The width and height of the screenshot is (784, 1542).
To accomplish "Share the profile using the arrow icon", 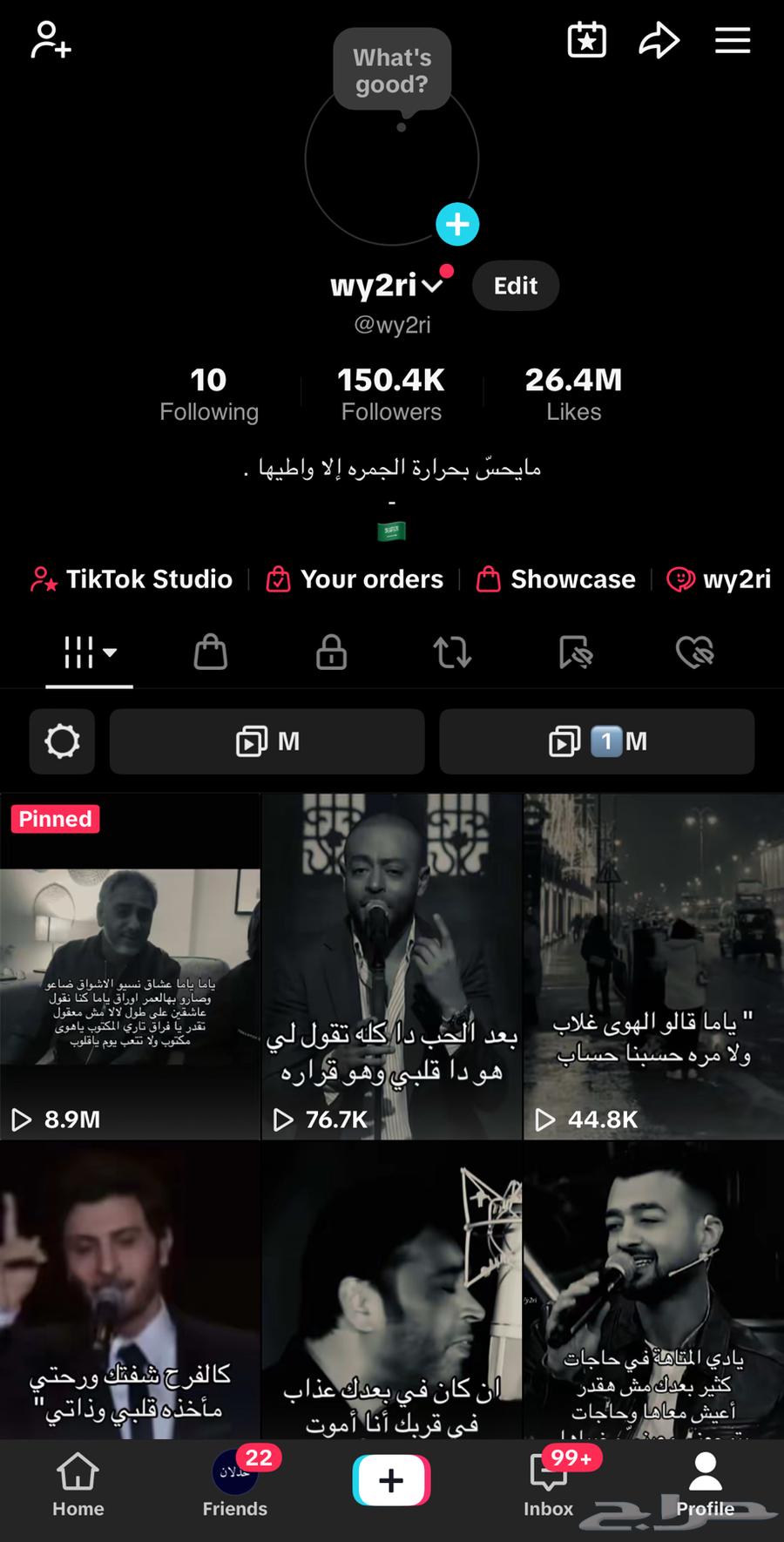I will pos(659,40).
